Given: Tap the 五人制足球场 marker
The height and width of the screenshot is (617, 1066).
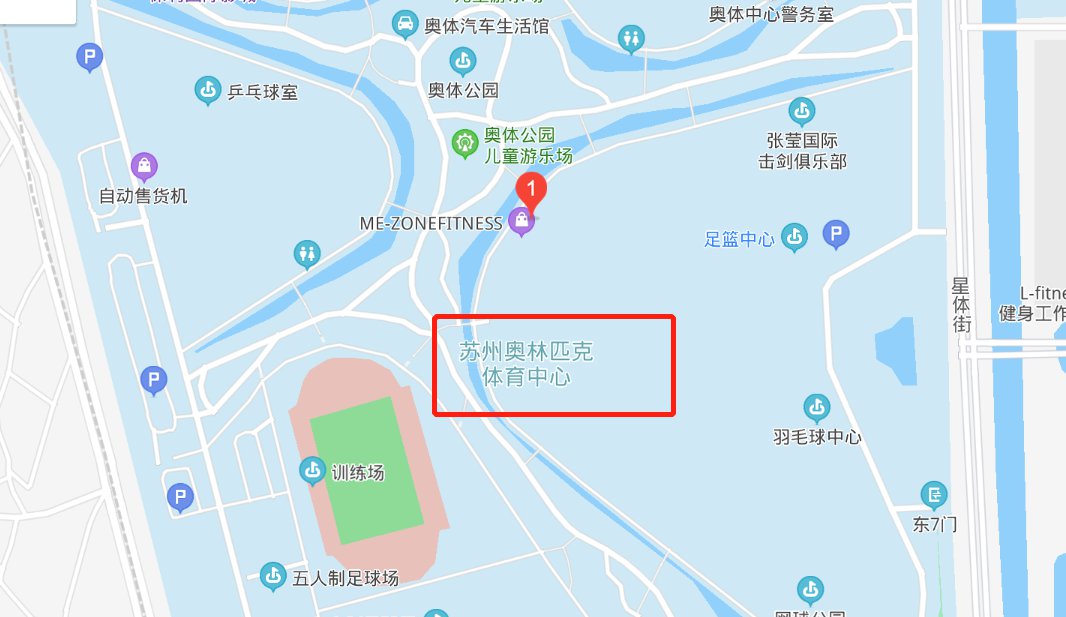Looking at the screenshot, I should click(272, 577).
